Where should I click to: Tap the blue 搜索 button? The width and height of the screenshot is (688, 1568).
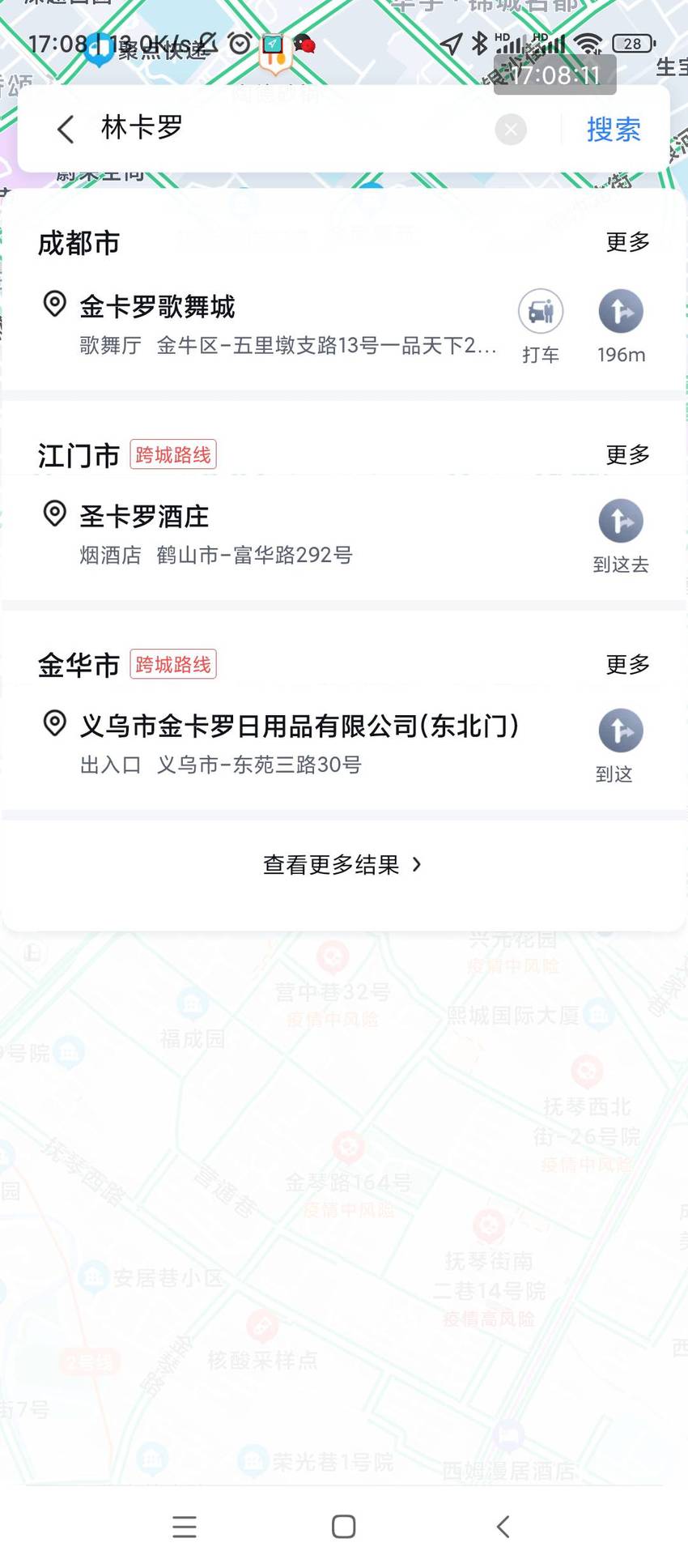[x=614, y=130]
